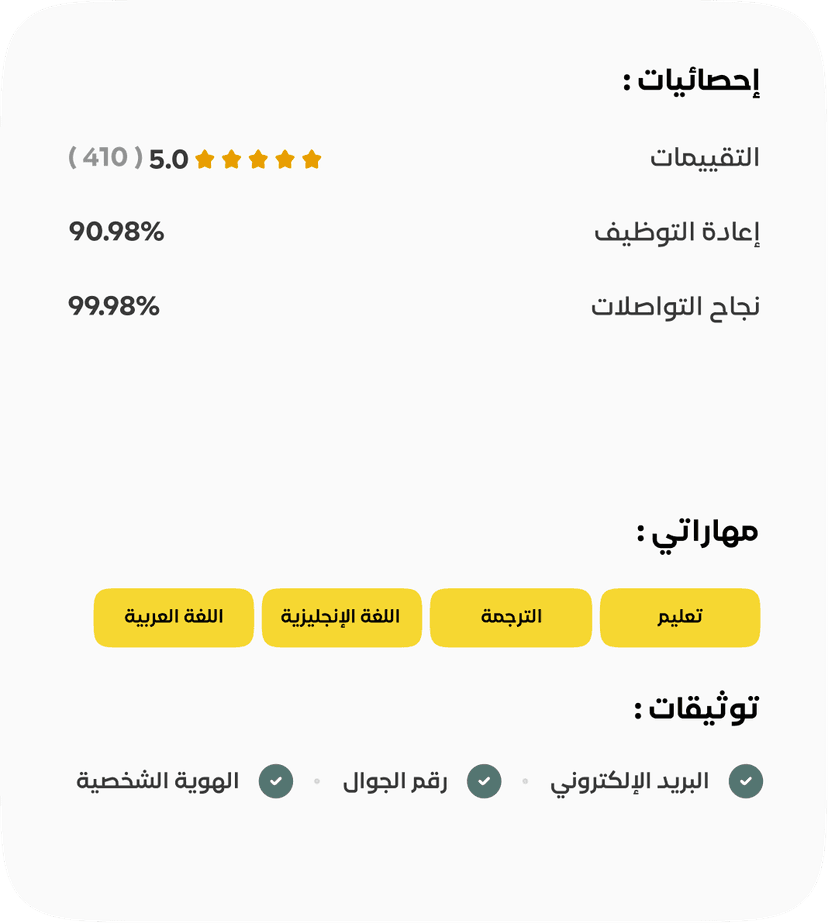828x923 pixels.
Task: Select the تعليم skill tag
Action: (x=680, y=618)
